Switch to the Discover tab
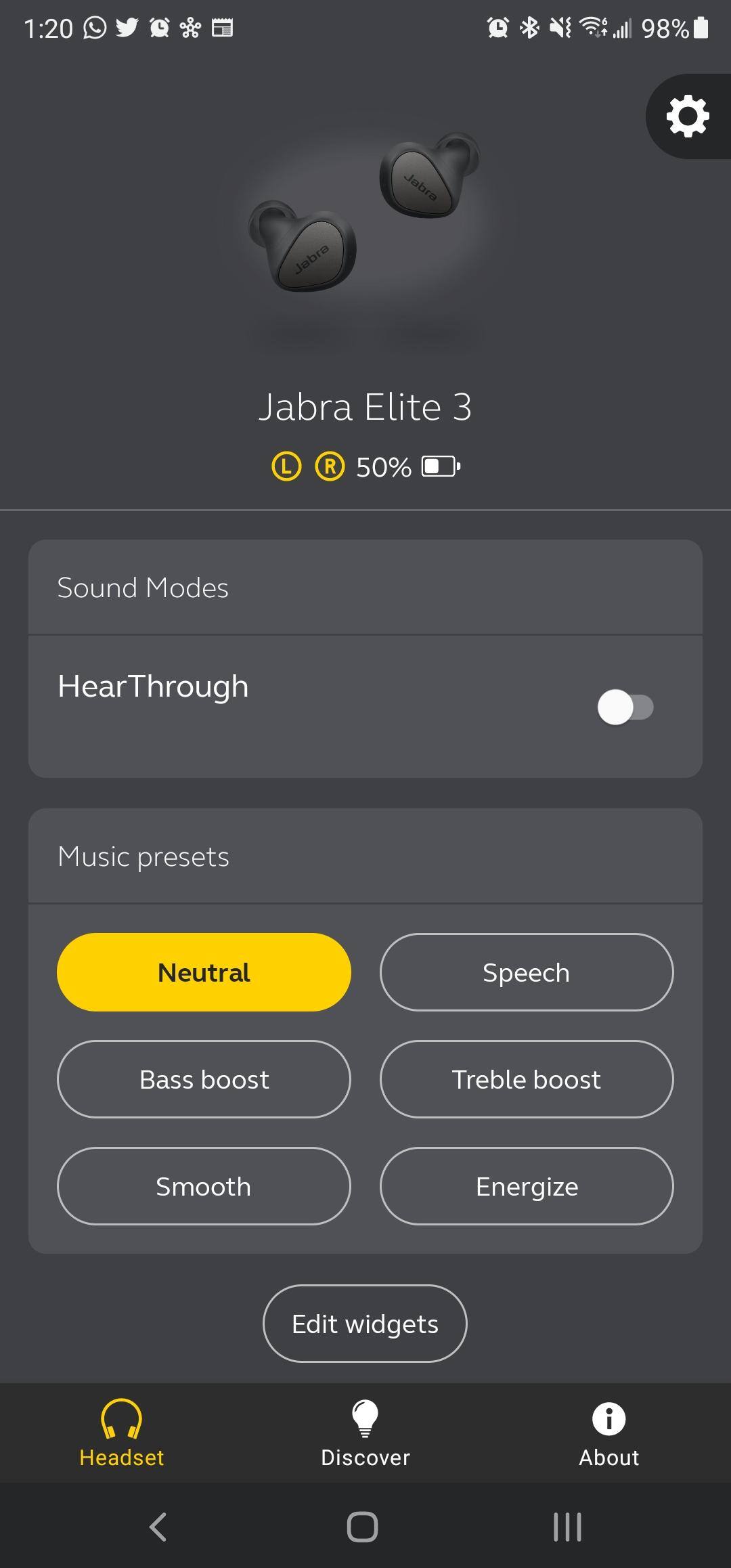731x1568 pixels. pos(365,1433)
